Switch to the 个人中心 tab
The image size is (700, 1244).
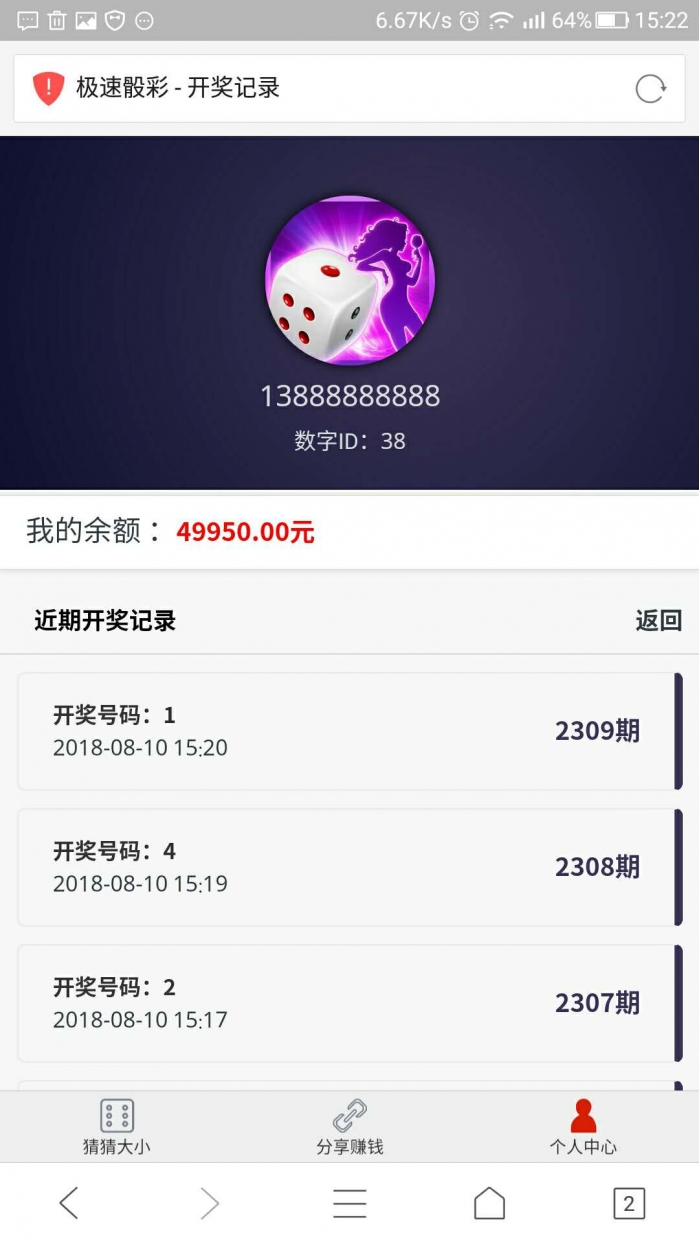coord(583,1127)
